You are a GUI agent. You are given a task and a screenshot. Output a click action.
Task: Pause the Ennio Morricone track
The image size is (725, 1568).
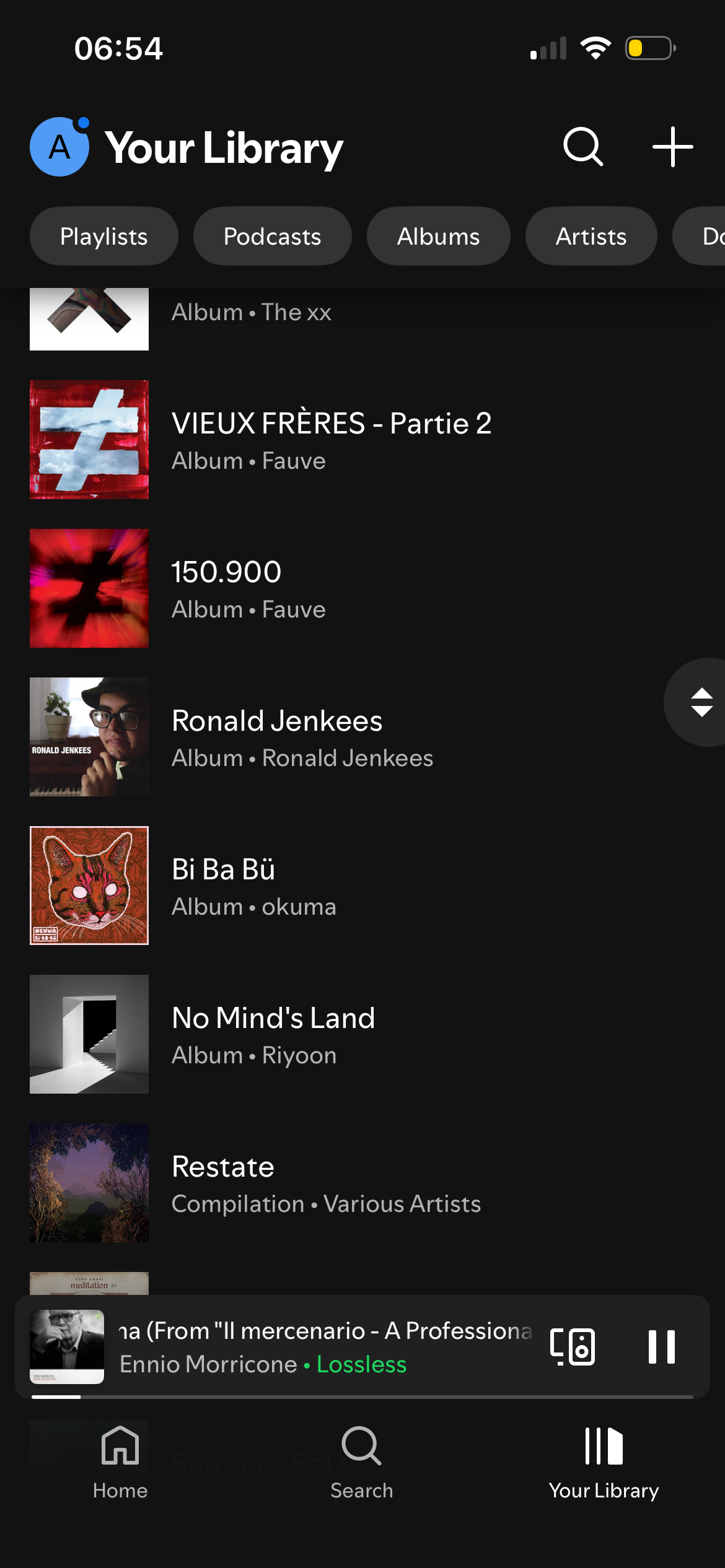pos(661,1347)
